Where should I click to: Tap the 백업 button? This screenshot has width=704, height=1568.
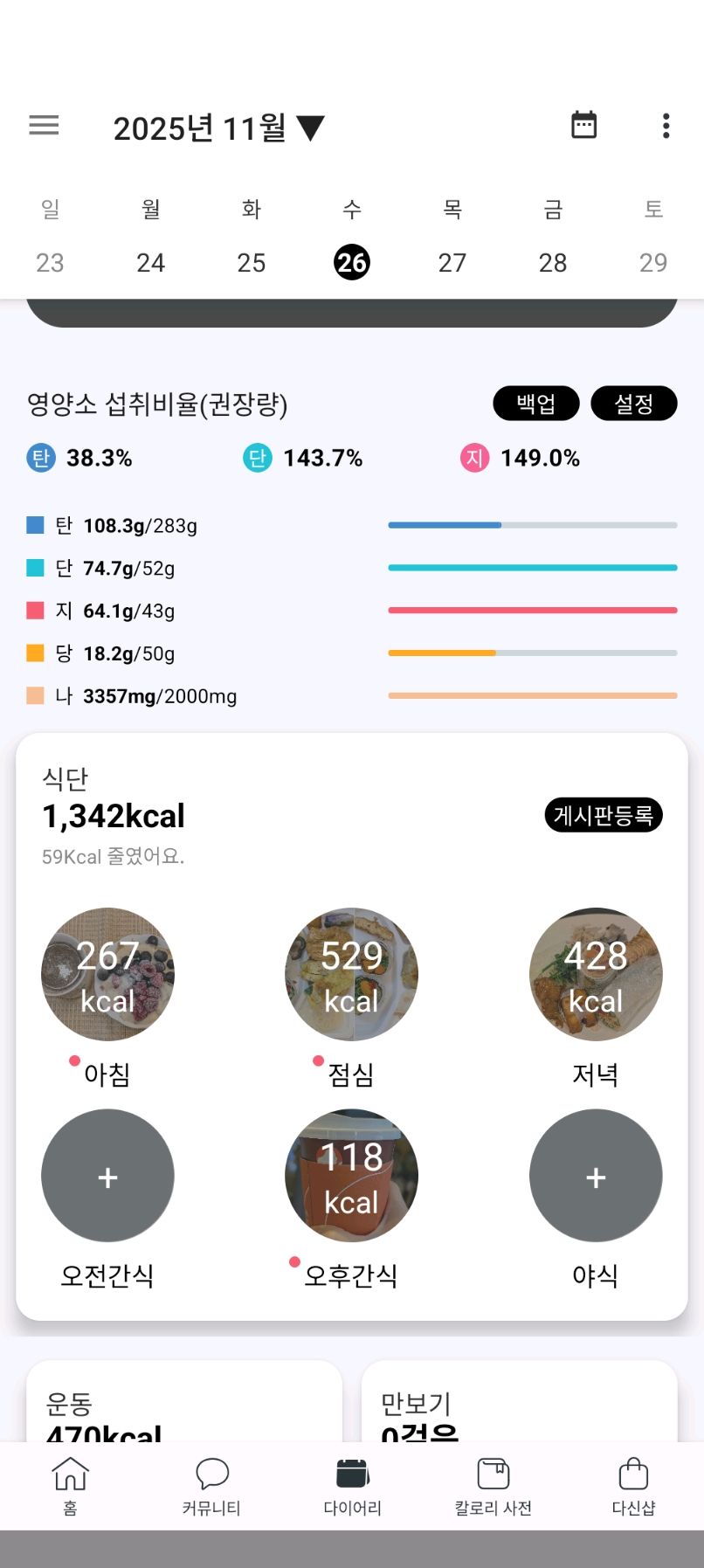pyautogui.click(x=535, y=404)
